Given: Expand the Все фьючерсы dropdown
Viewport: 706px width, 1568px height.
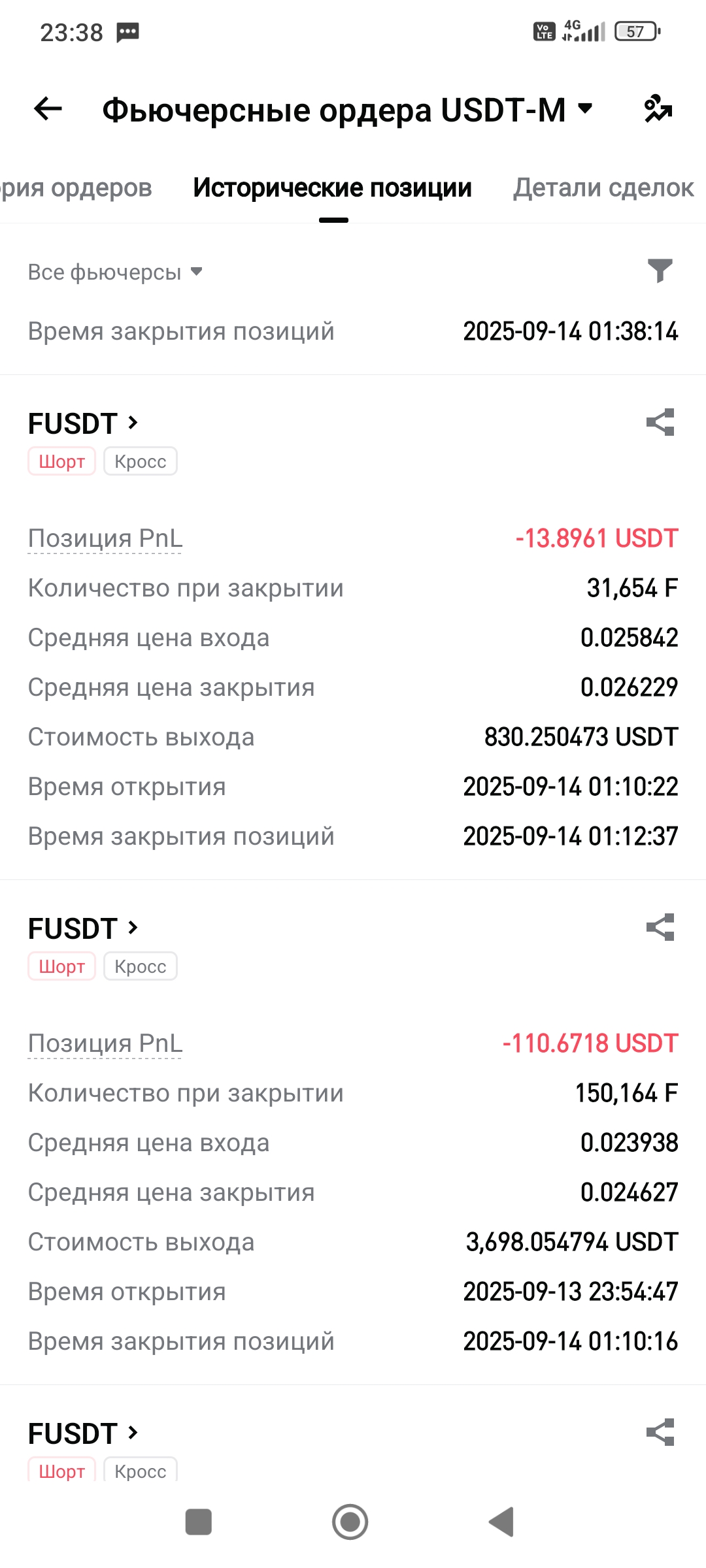Looking at the screenshot, I should [115, 272].
